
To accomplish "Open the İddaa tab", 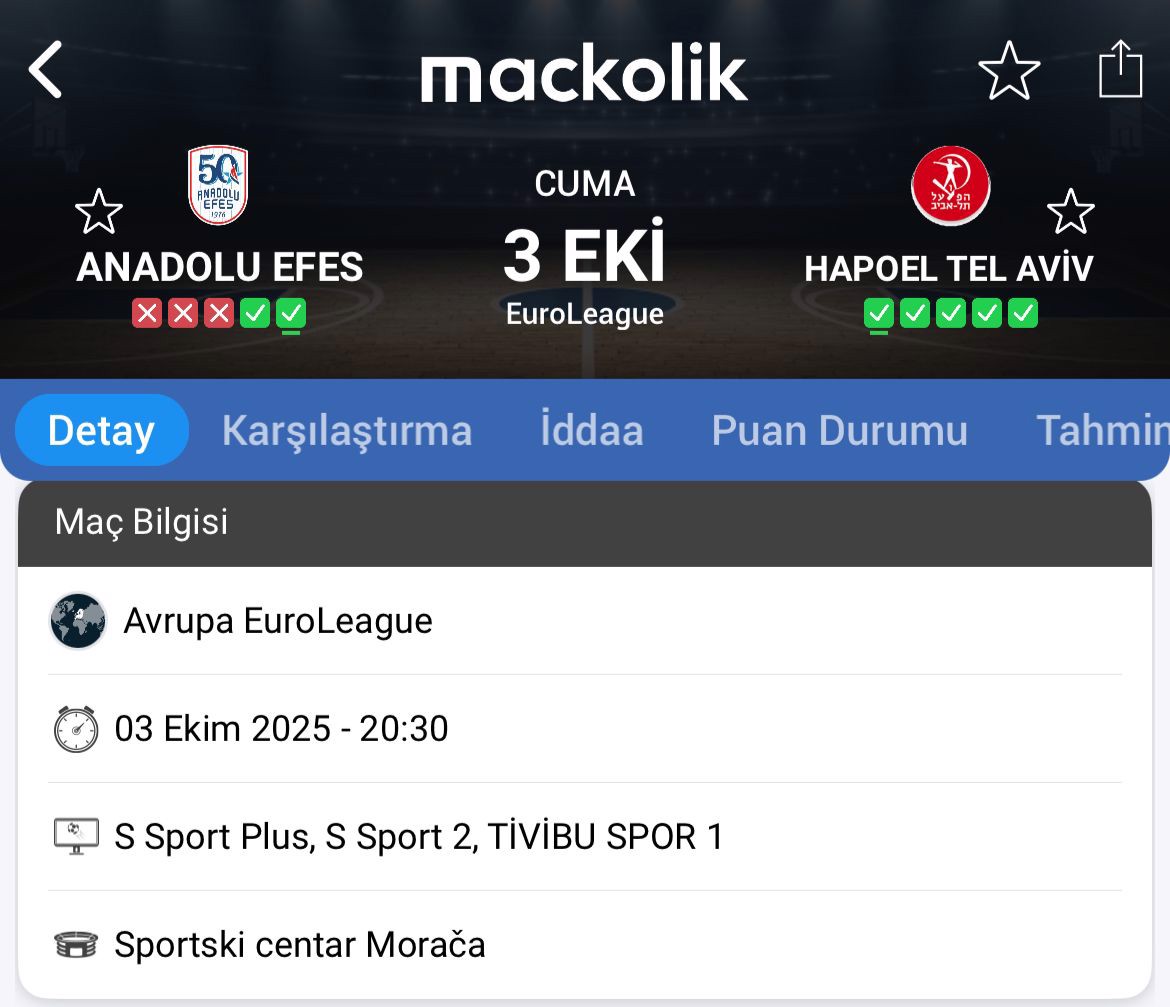I will click(x=591, y=430).
